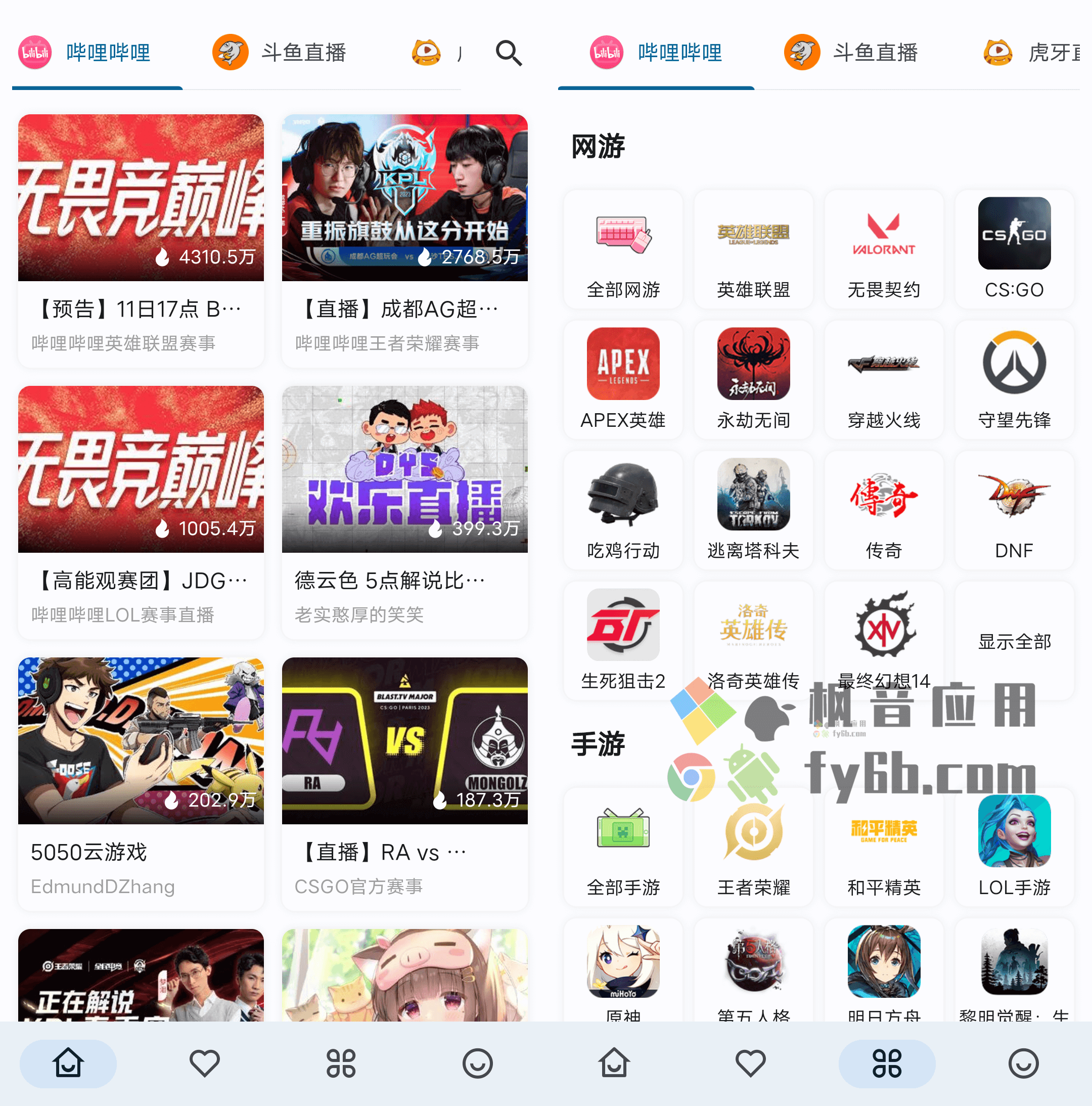Viewport: 1092px width, 1106px height.
Task: Select the 英雄联盟 game category
Action: coord(753,250)
